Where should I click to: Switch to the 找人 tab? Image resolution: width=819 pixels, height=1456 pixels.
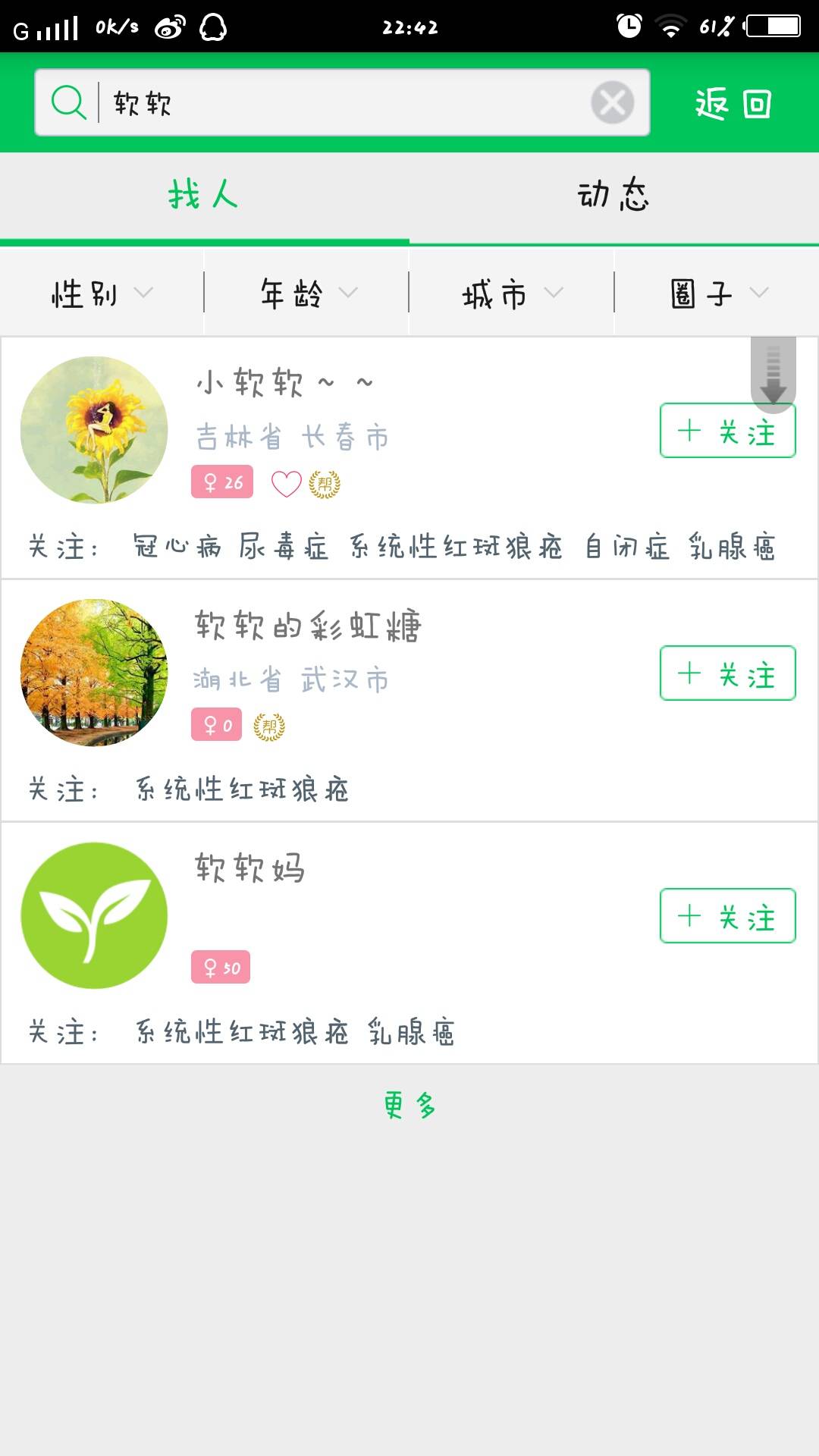pyautogui.click(x=203, y=196)
